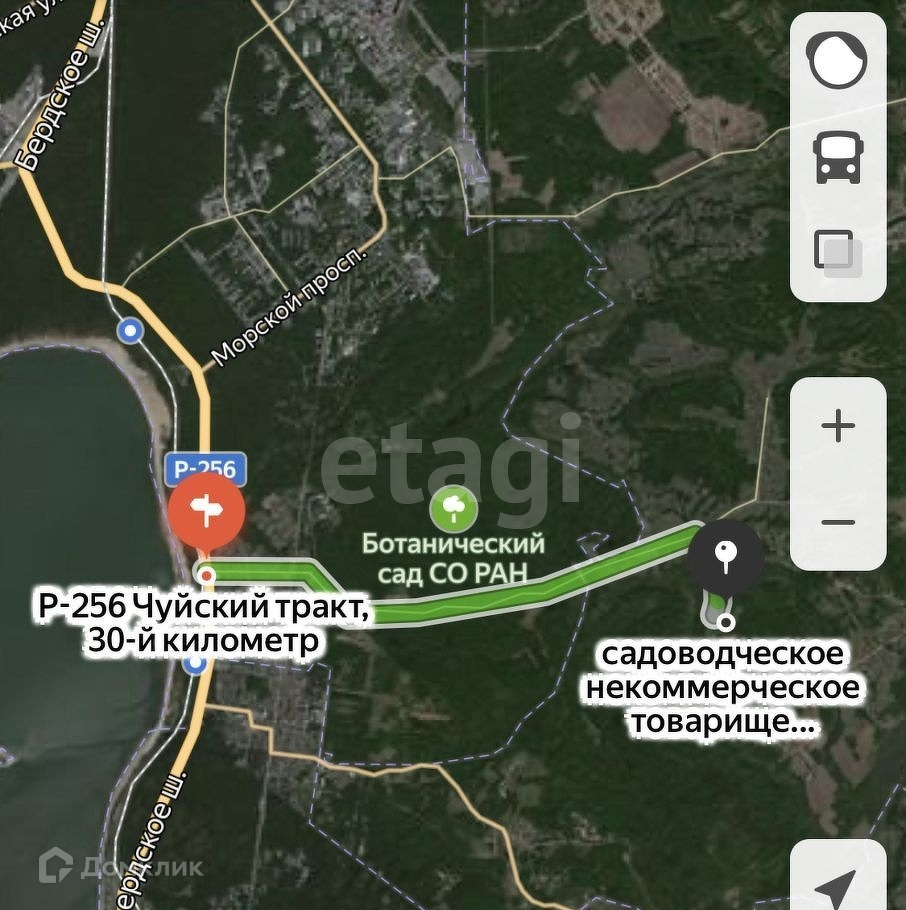906x910 pixels.
Task: Zoom out with the minus button
Action: point(838,522)
